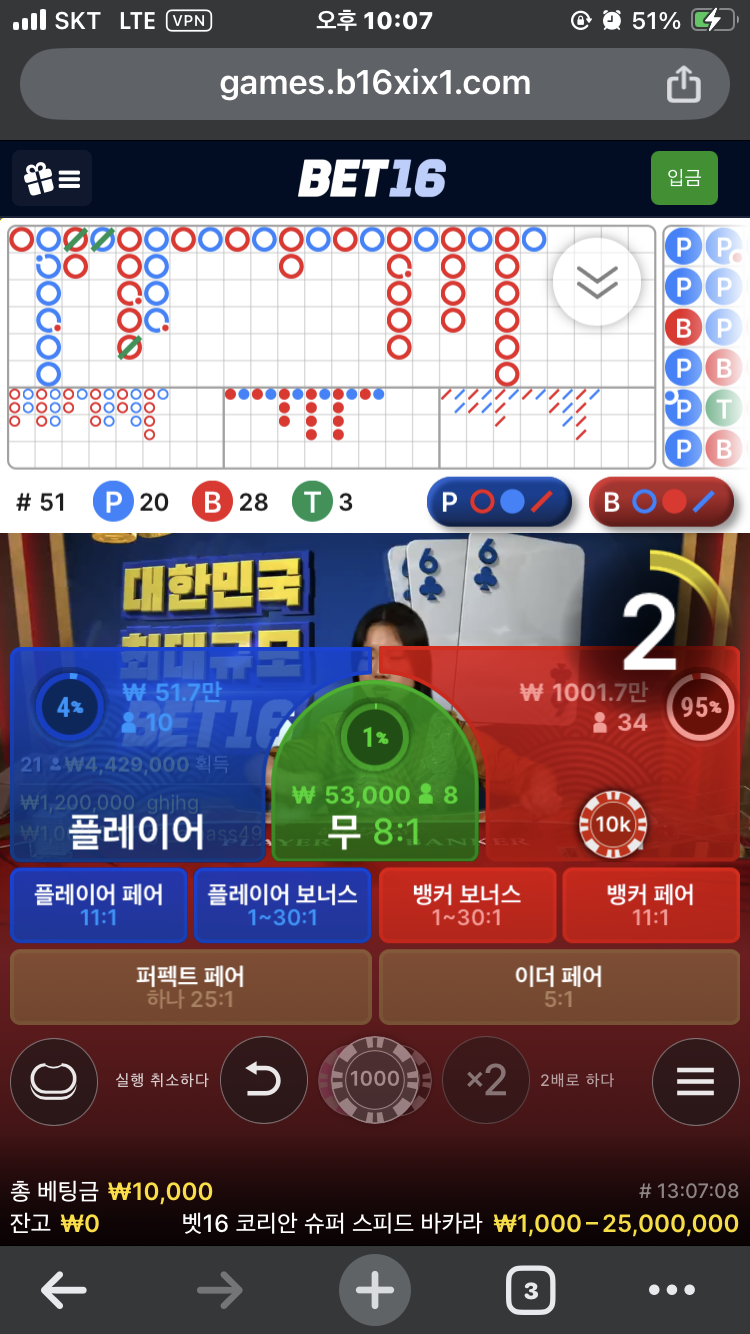Share the page from the address bar

click(x=683, y=84)
